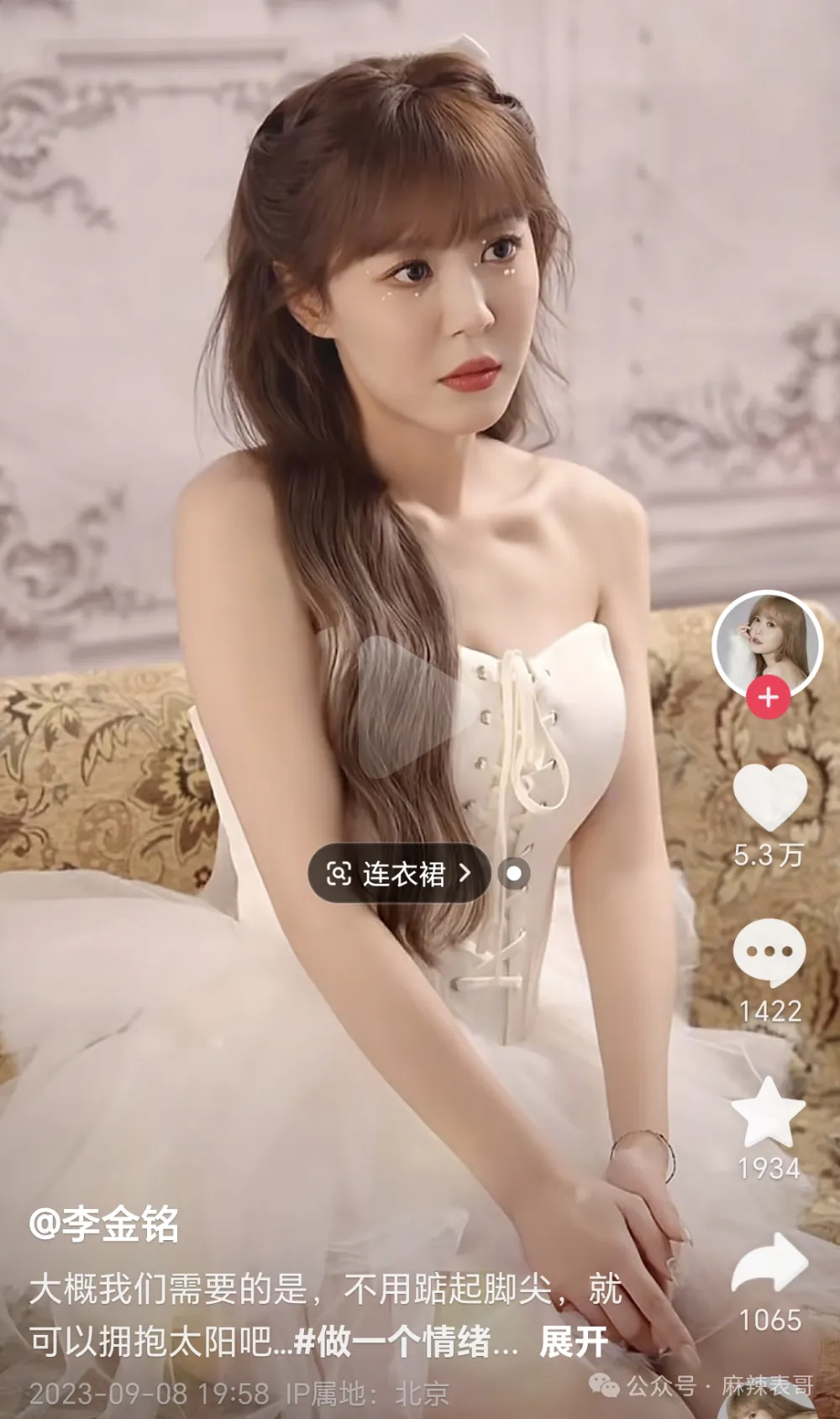Play the paused video
This screenshot has height=1419, width=840.
coord(402,707)
